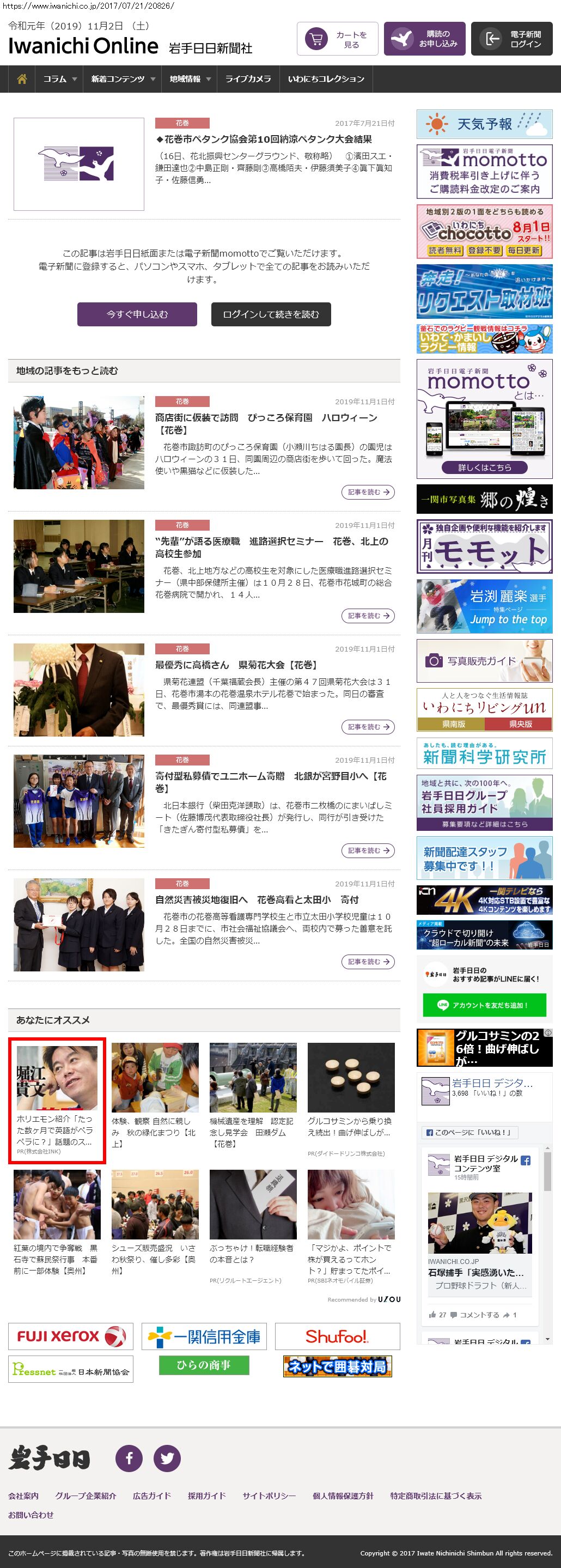Expand the 地域情報 menu
561x1568 pixels.
[x=190, y=79]
